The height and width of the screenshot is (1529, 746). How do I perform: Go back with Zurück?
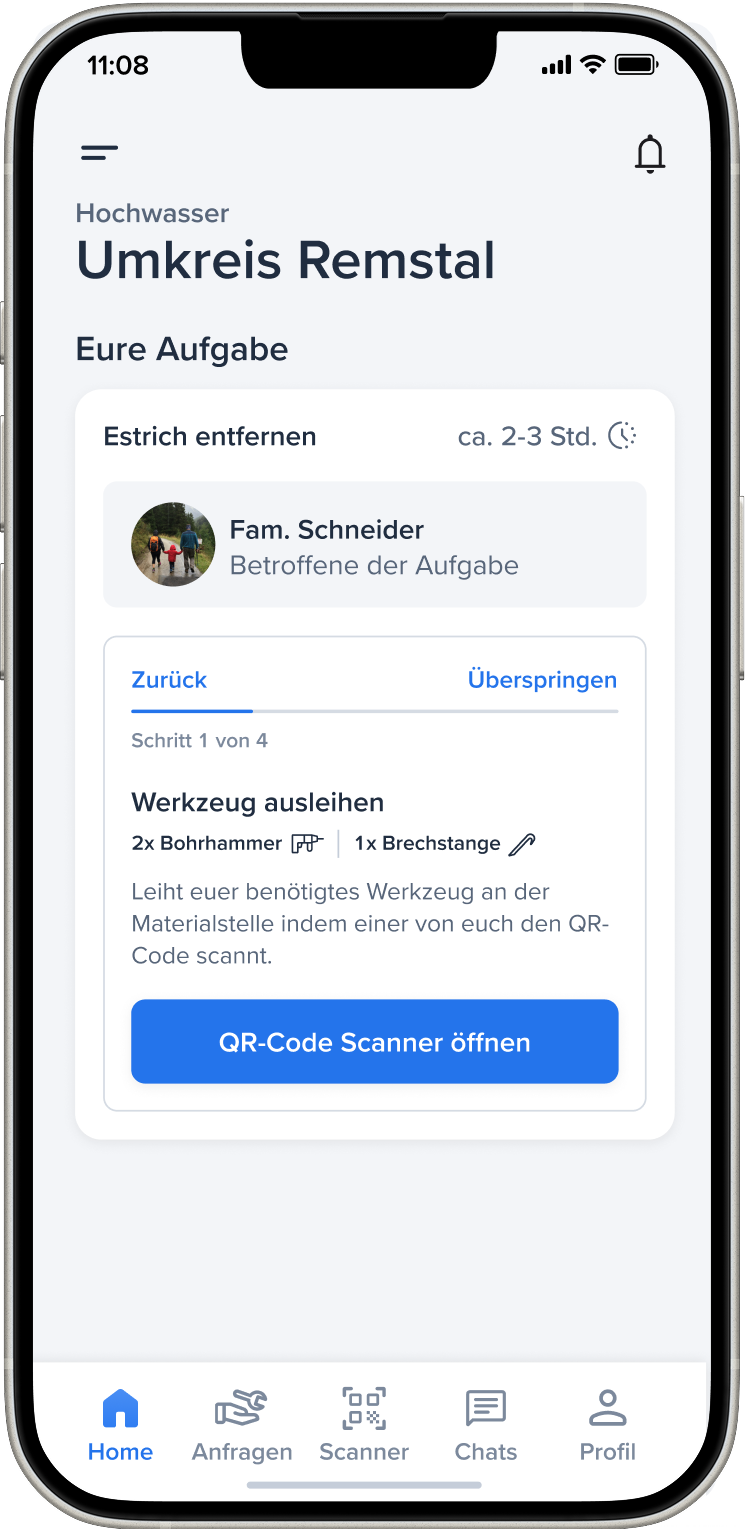(169, 680)
